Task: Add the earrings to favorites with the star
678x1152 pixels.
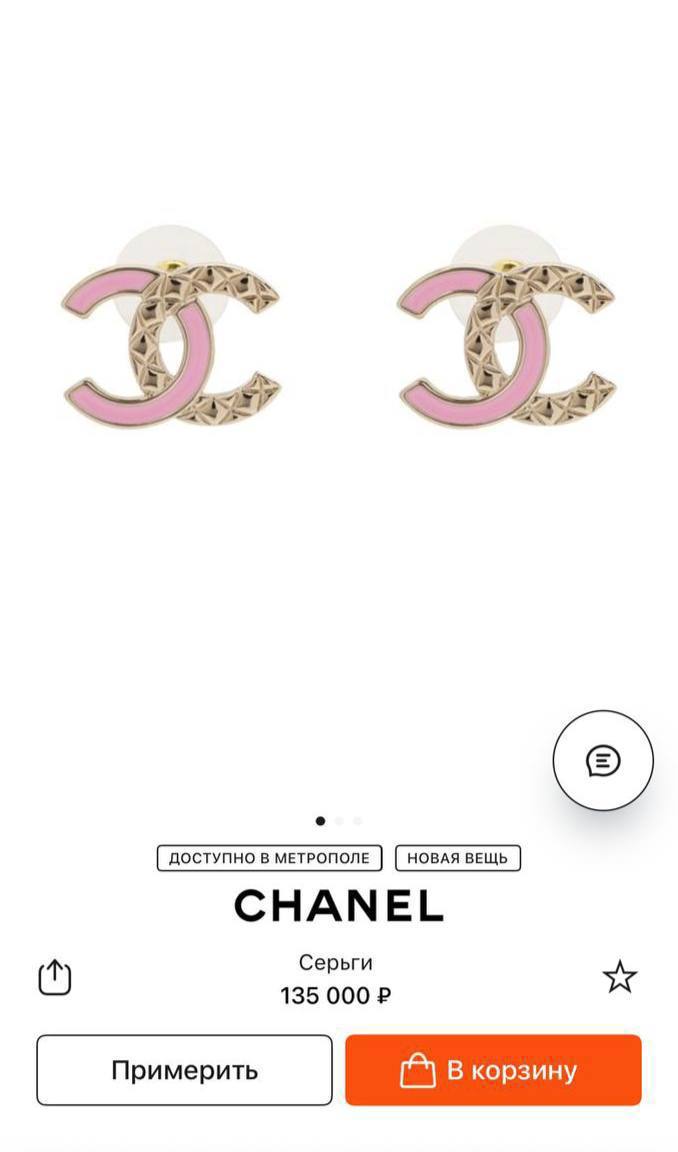Action: [620, 977]
